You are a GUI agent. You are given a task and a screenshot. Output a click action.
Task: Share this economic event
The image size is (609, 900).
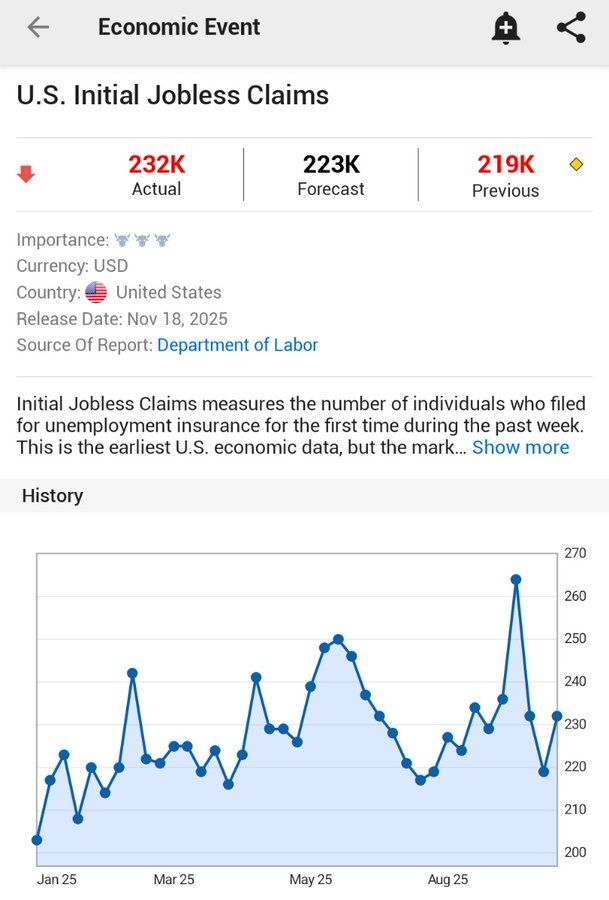tap(571, 28)
